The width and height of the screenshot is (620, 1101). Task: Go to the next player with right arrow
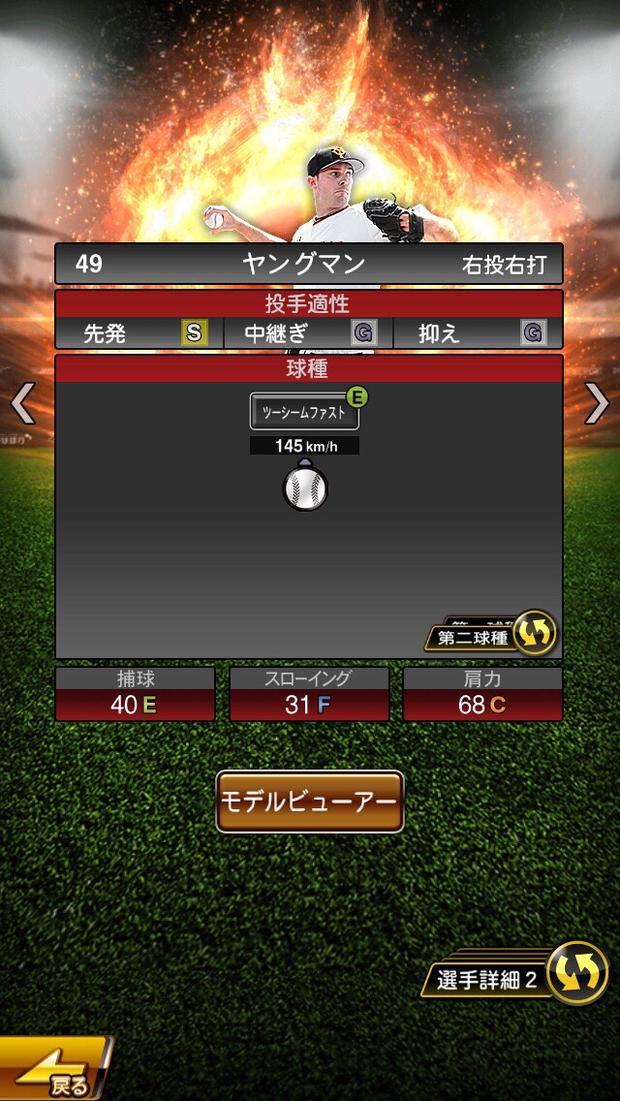[597, 404]
